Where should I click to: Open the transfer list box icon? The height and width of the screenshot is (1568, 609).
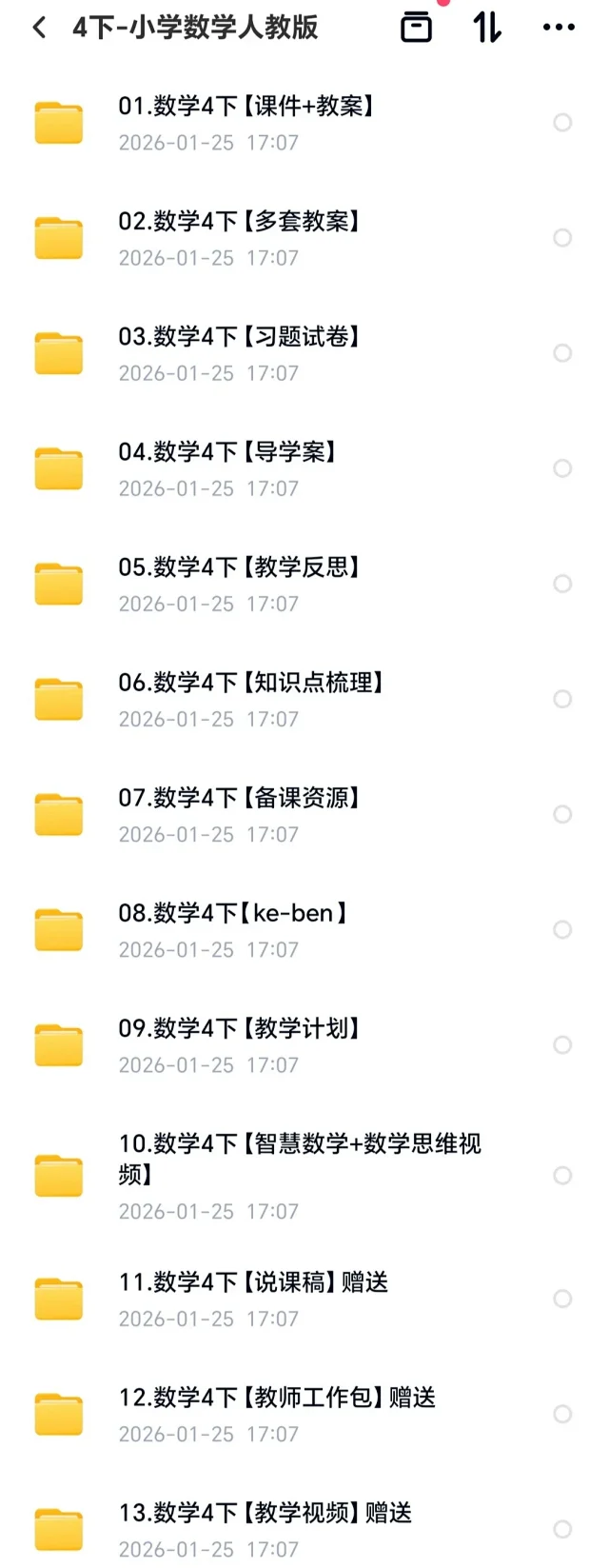(416, 28)
